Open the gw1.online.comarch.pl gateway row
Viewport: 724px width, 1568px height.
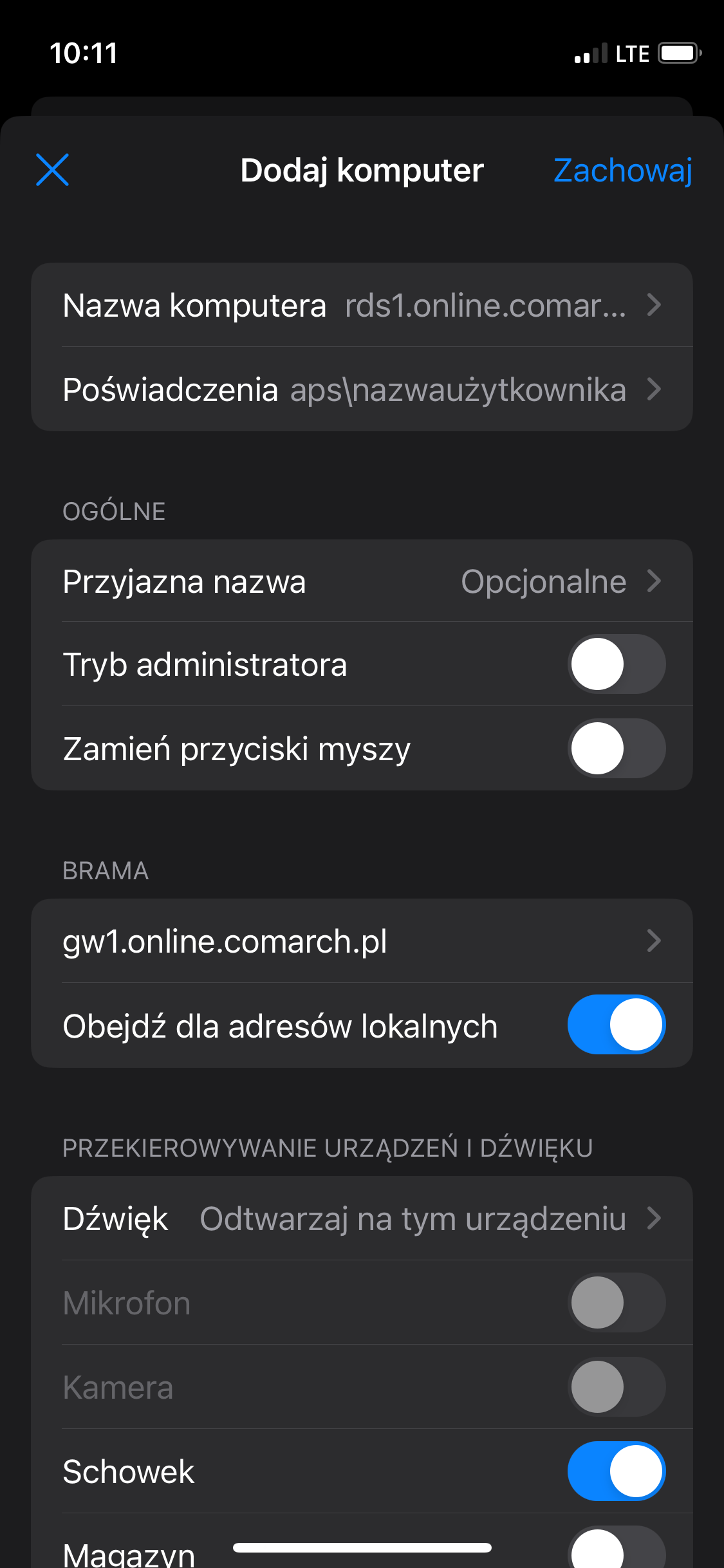[362, 941]
